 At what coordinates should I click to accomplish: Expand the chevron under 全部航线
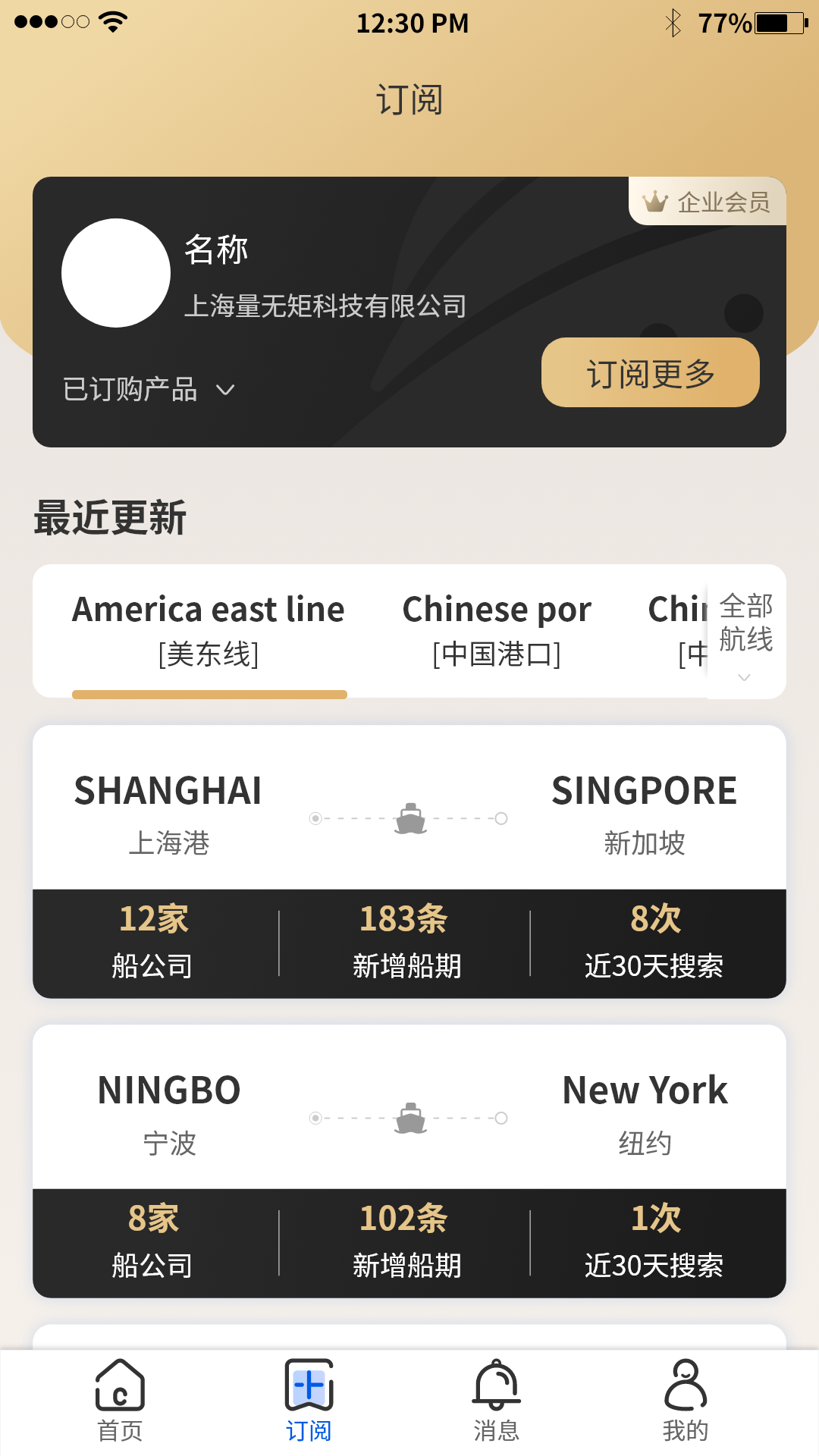click(744, 679)
